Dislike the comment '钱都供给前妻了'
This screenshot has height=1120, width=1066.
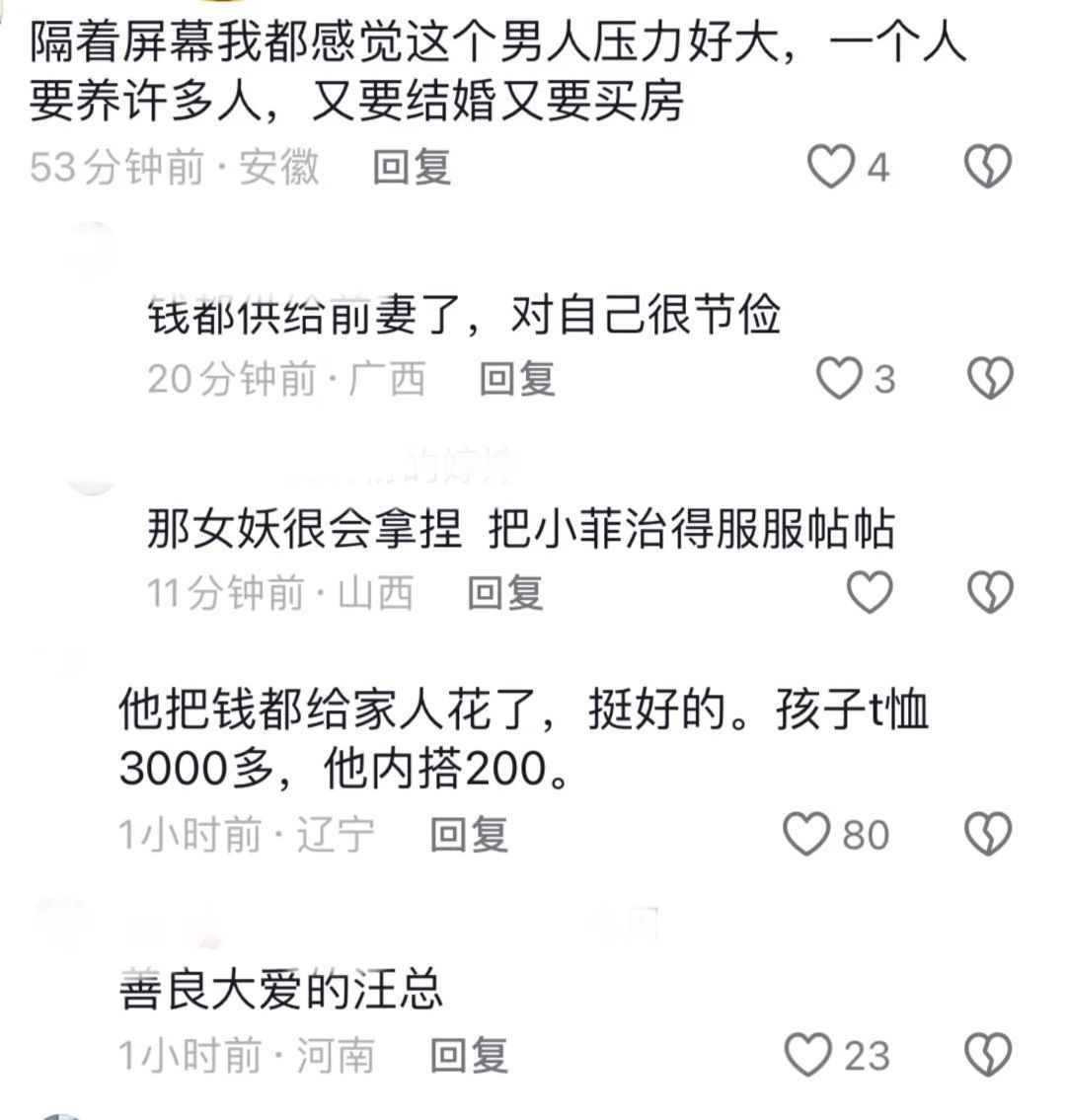[x=988, y=379]
